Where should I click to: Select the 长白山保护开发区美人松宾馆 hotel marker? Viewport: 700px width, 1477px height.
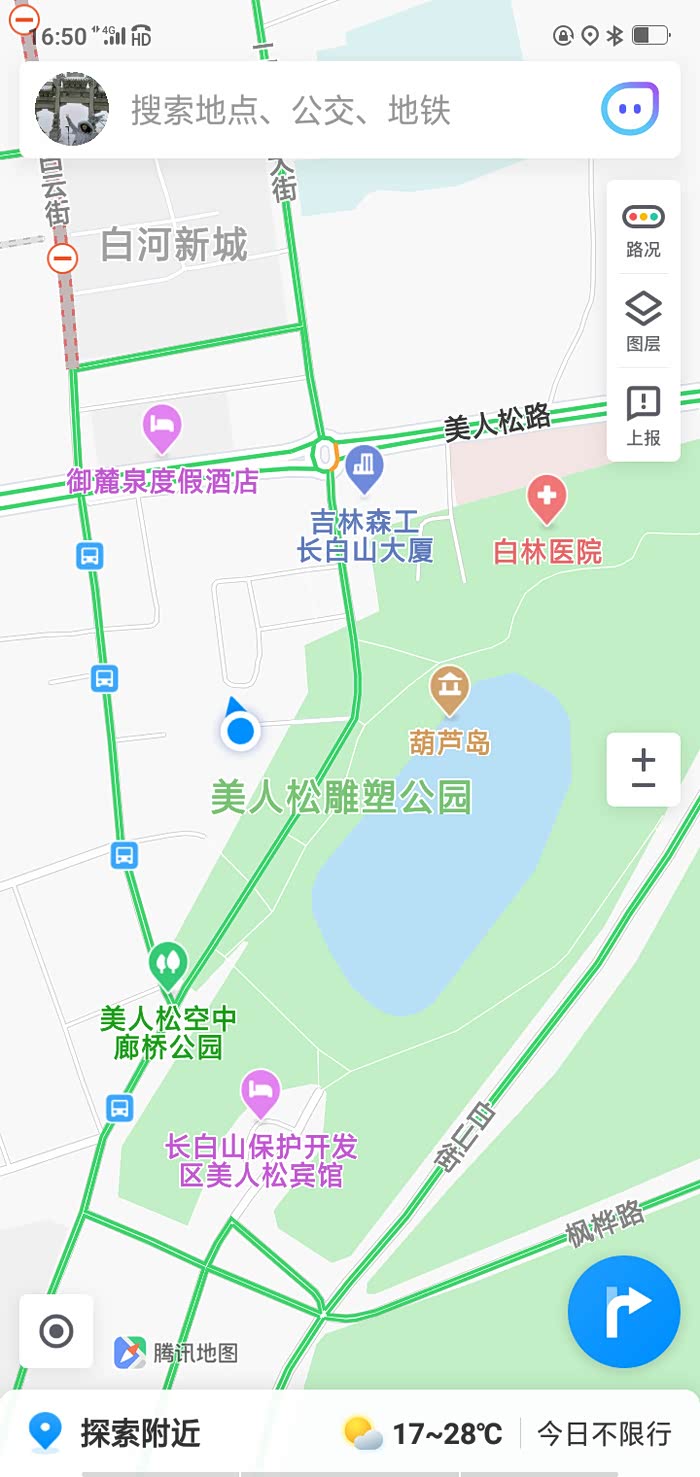coord(261,1092)
